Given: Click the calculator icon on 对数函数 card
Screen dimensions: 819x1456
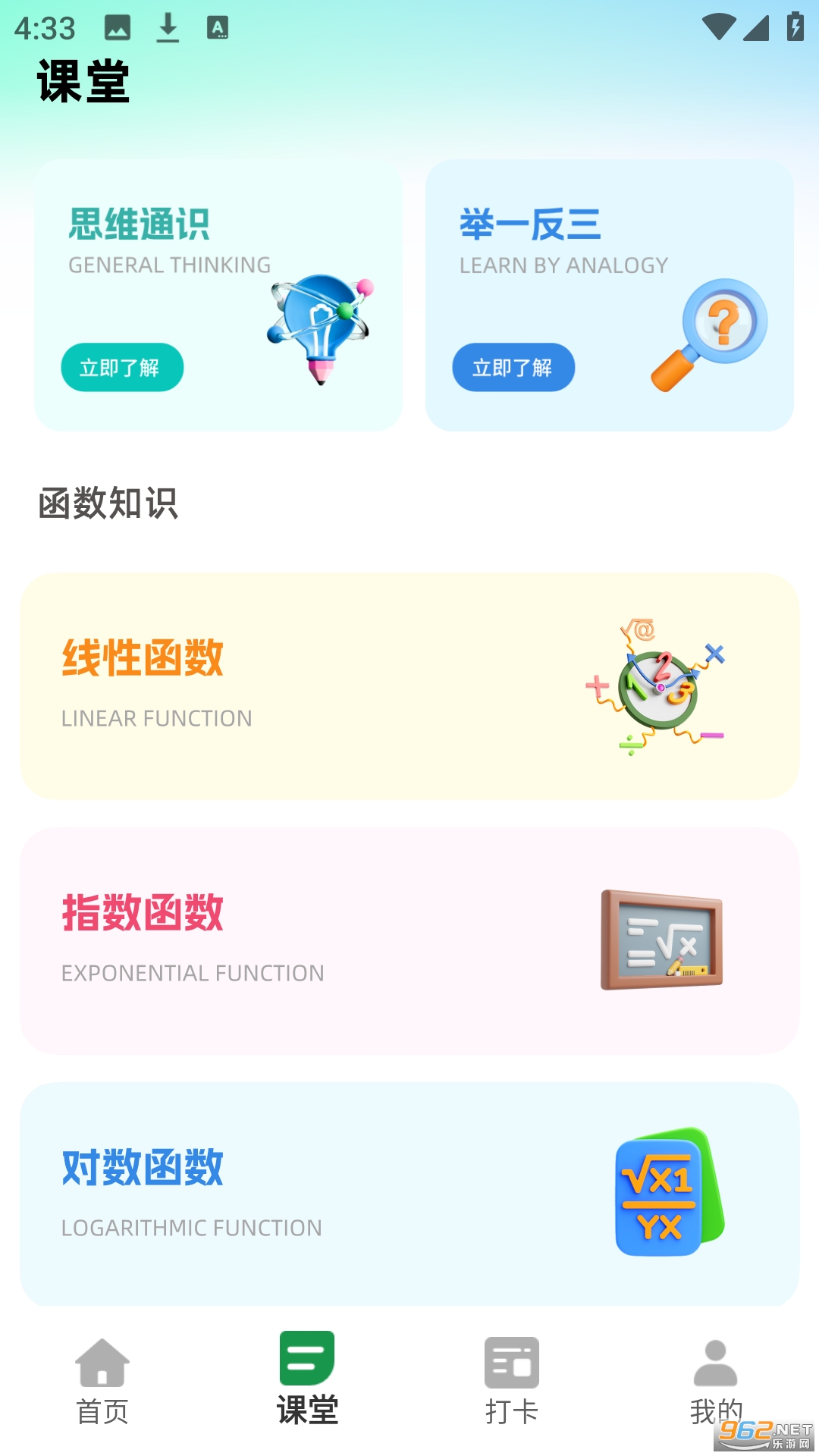Looking at the screenshot, I should click(x=664, y=1194).
